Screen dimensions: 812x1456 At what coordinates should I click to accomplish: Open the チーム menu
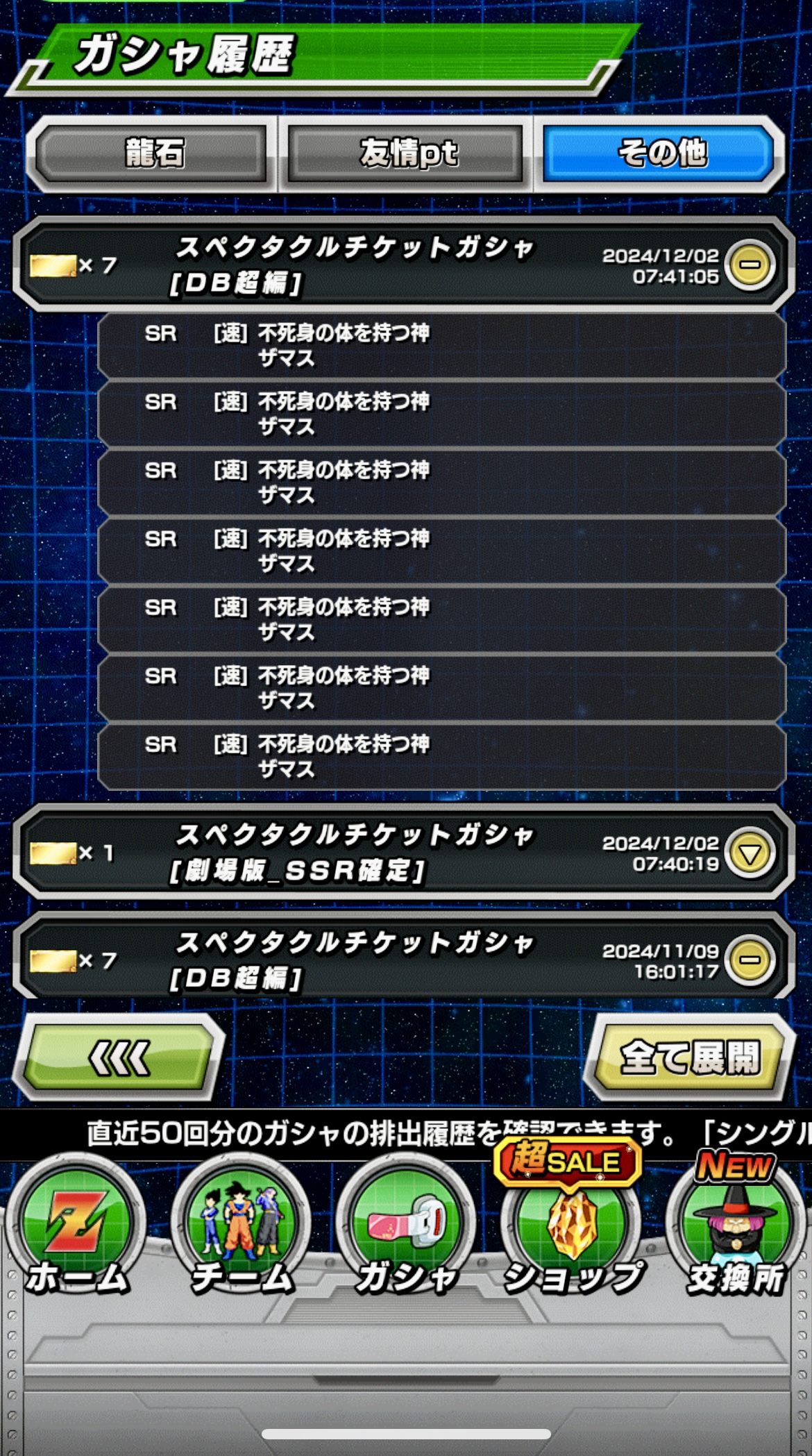[x=241, y=1230]
